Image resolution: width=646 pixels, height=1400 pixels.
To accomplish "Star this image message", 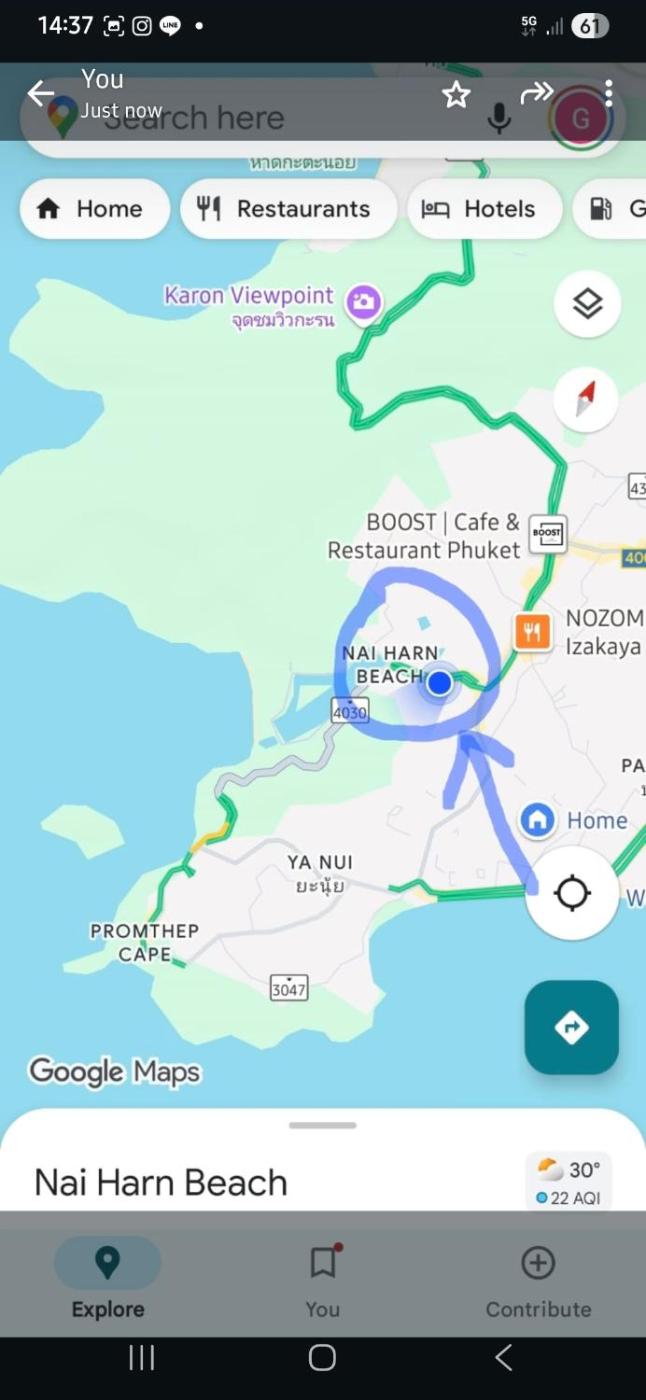I will [456, 95].
